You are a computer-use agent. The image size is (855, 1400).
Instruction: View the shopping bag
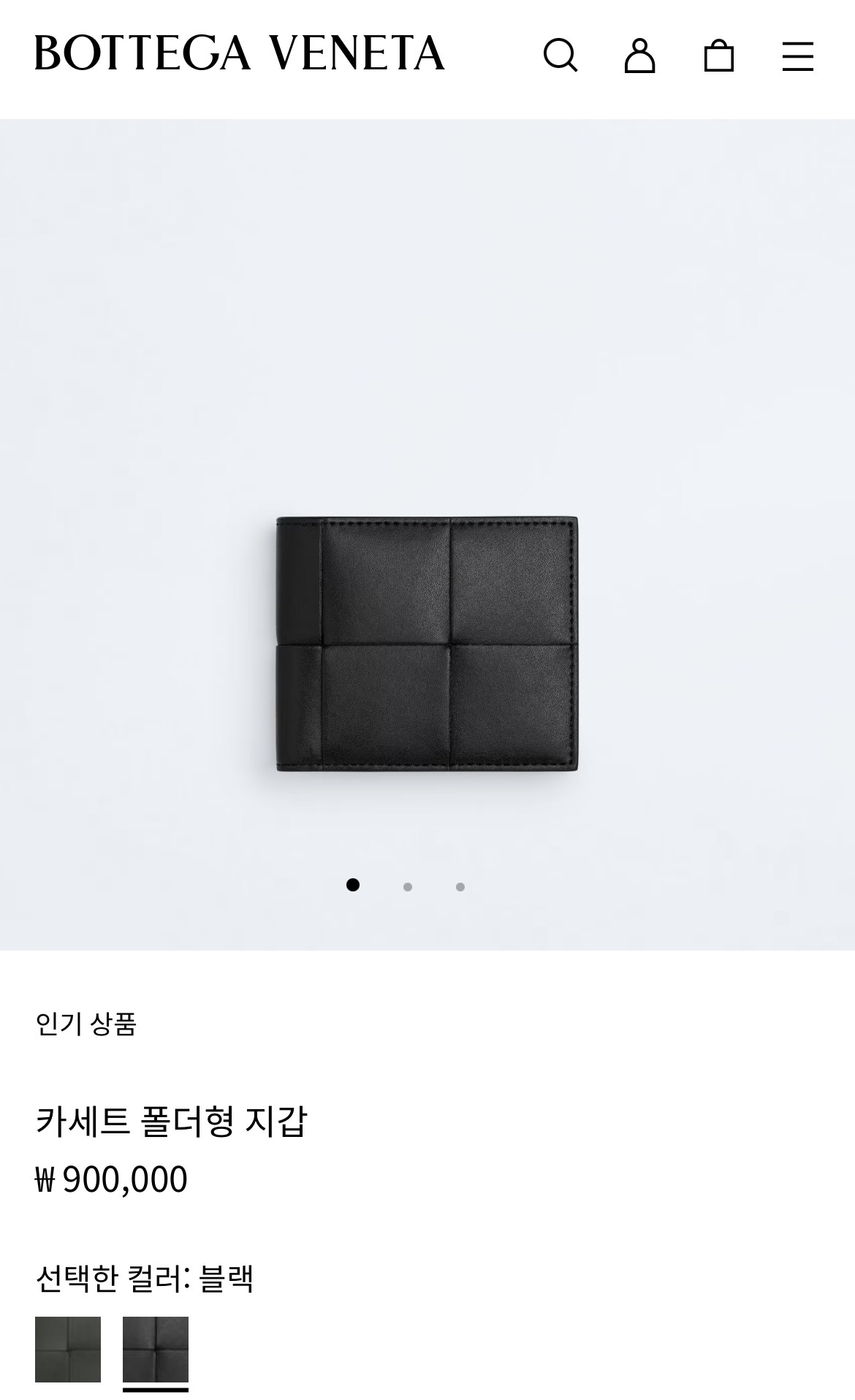point(718,56)
